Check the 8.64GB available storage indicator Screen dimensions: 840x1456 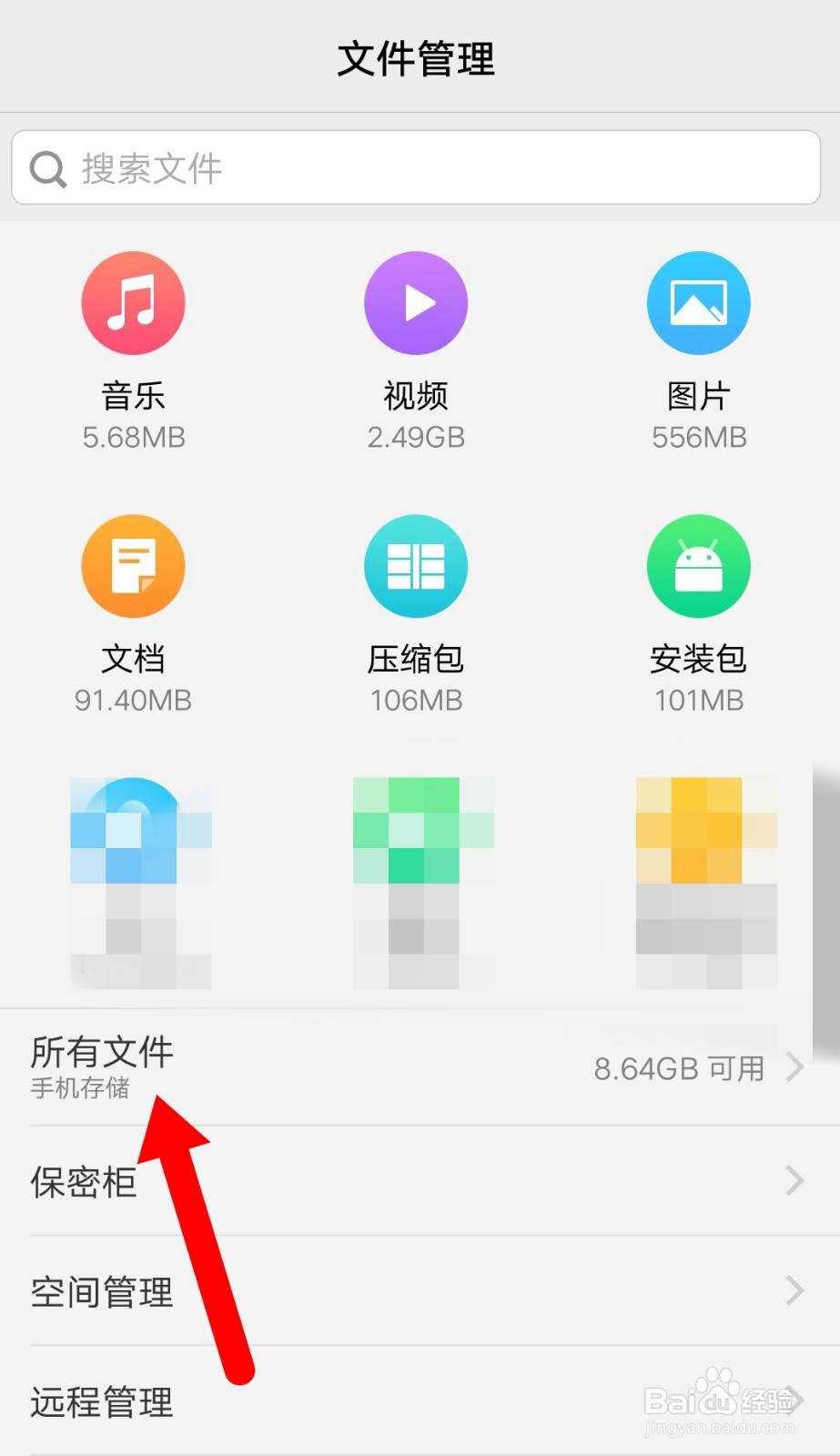tap(678, 1067)
